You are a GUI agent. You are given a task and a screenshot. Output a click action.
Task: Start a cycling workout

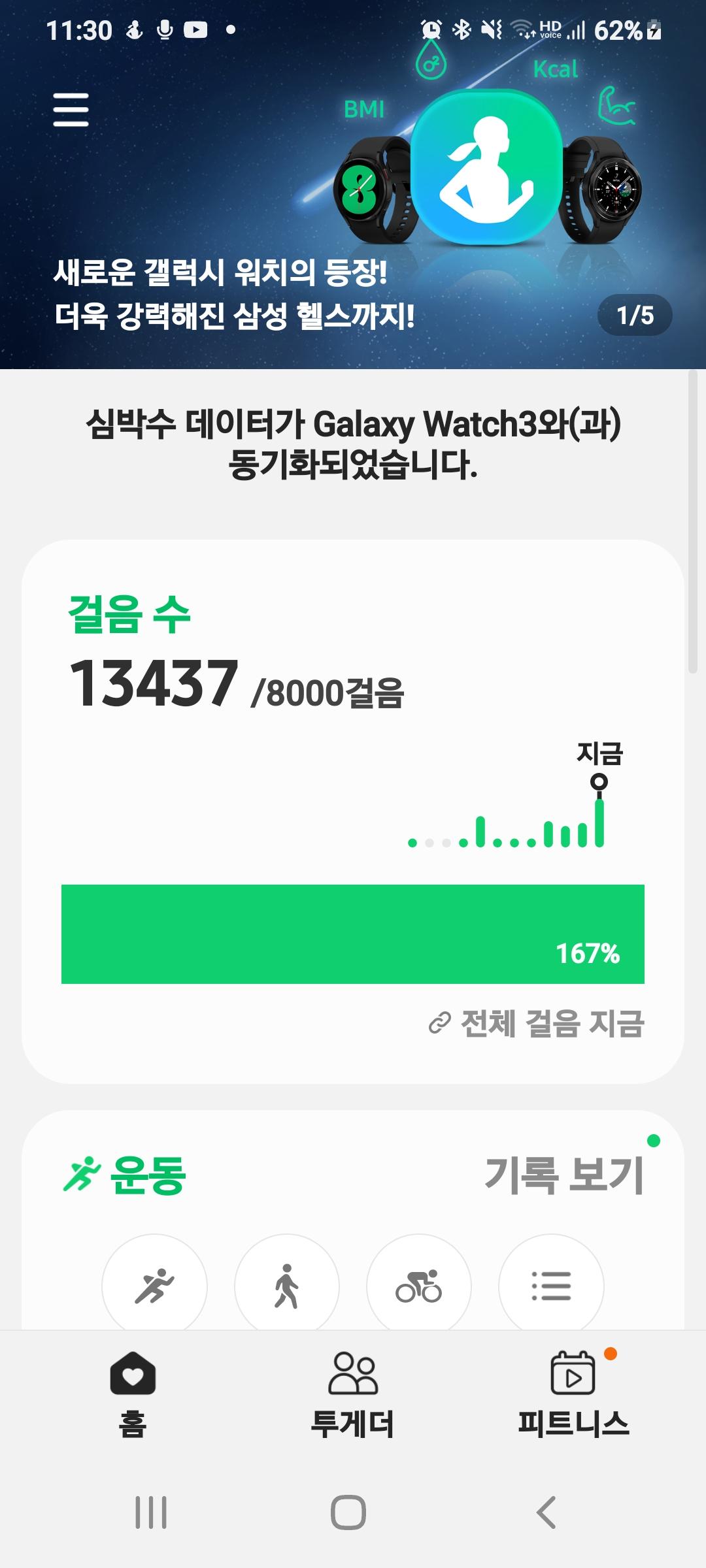pyautogui.click(x=419, y=1286)
